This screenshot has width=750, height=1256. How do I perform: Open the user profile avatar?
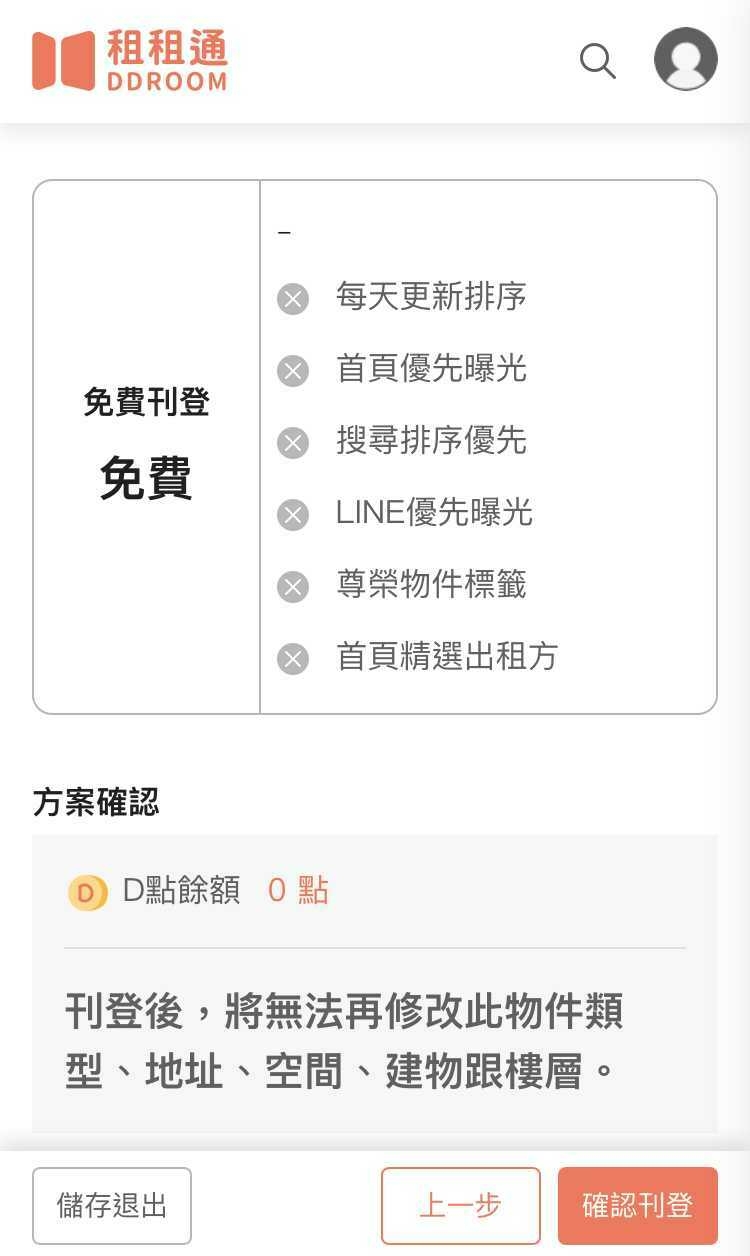(x=686, y=59)
